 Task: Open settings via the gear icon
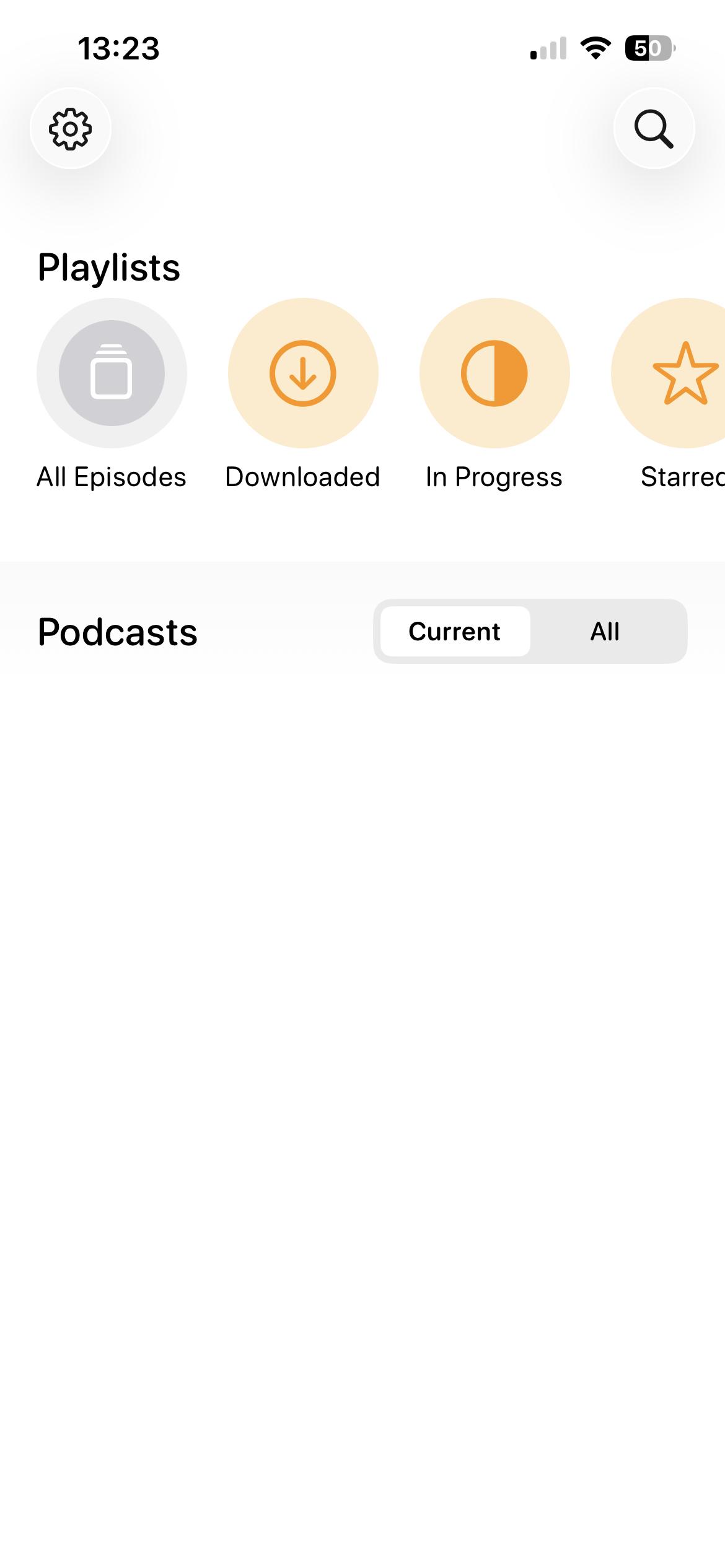[71, 129]
